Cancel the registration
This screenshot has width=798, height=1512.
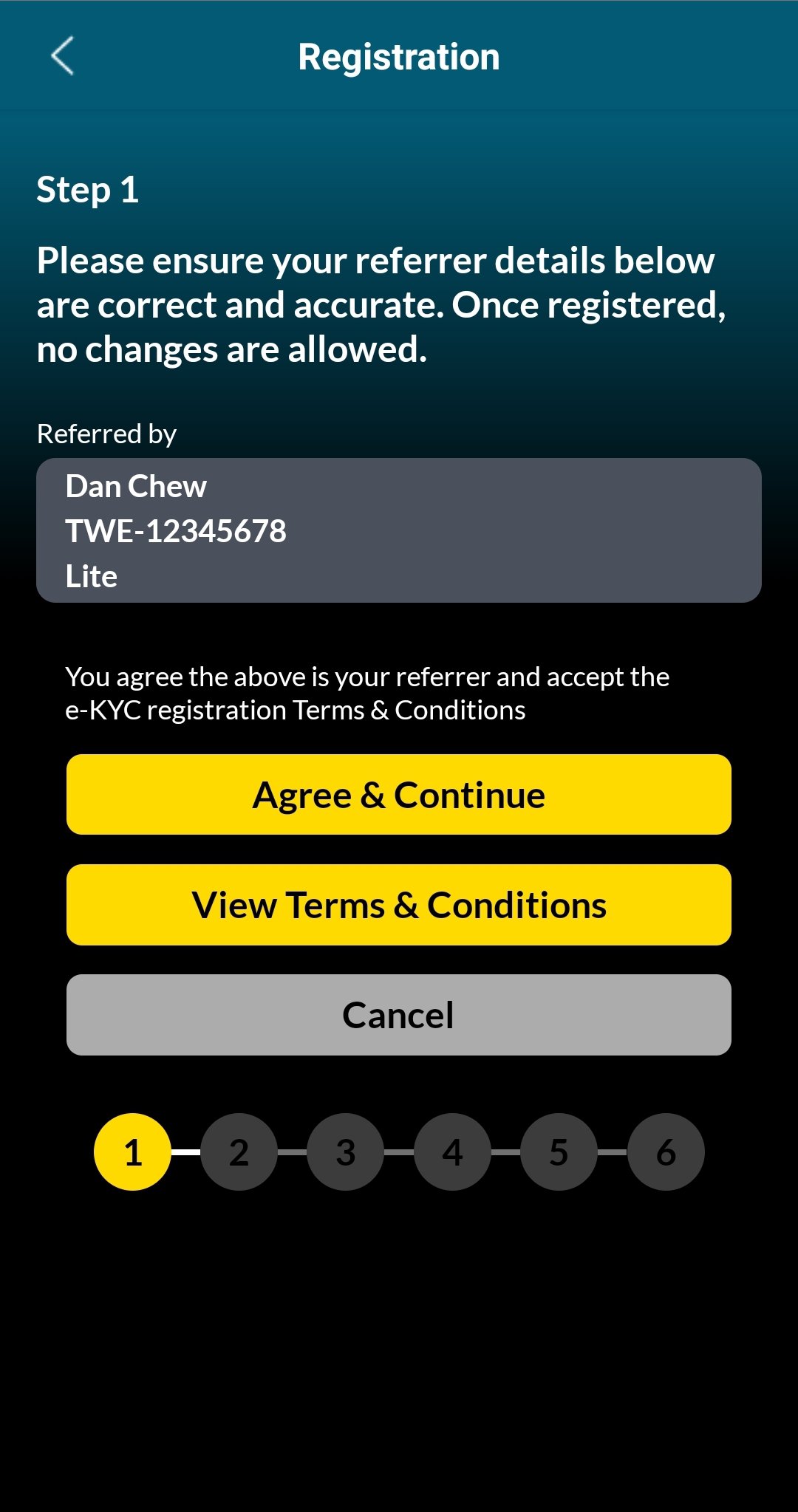point(399,1015)
